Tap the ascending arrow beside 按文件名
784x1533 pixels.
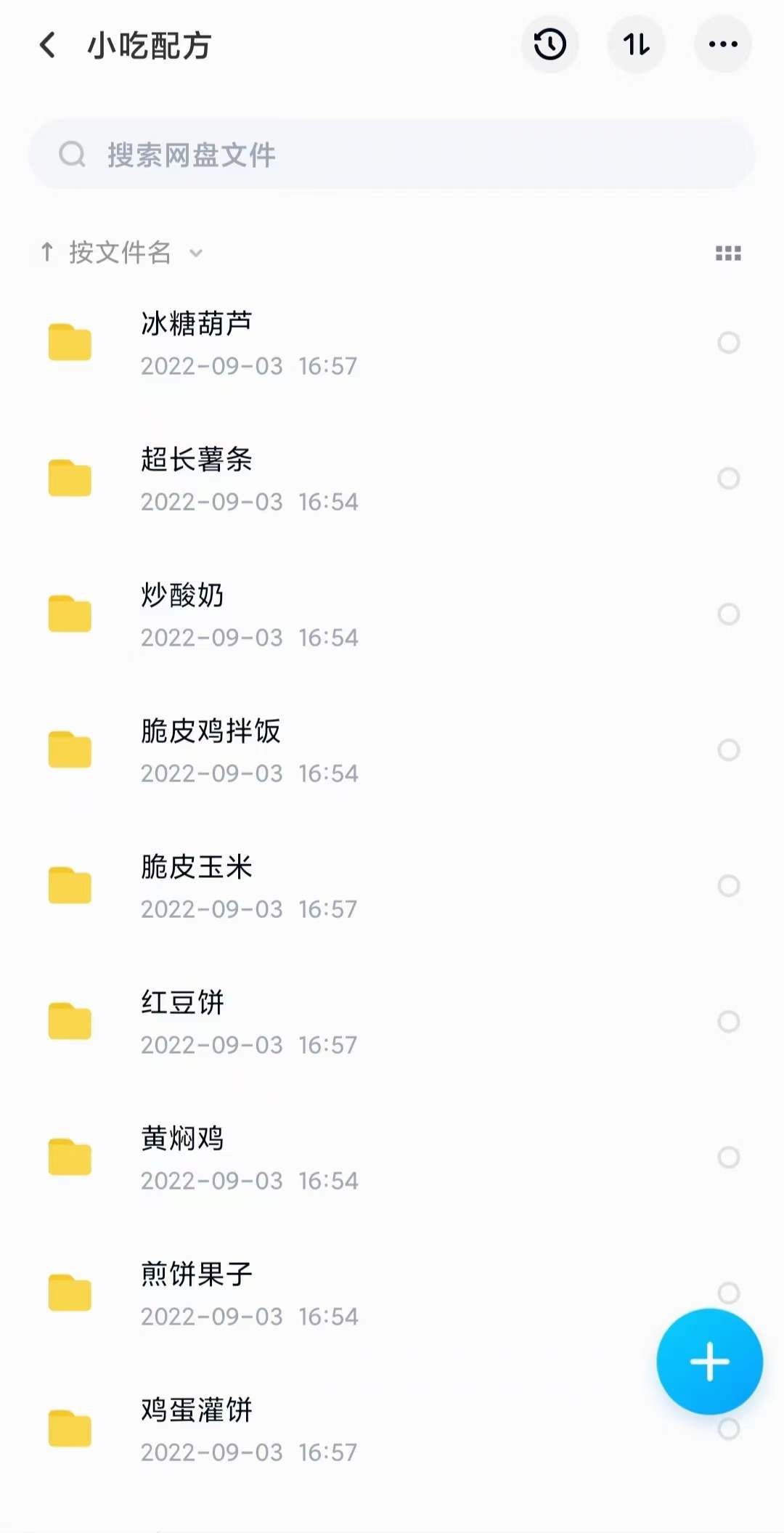coord(46,253)
